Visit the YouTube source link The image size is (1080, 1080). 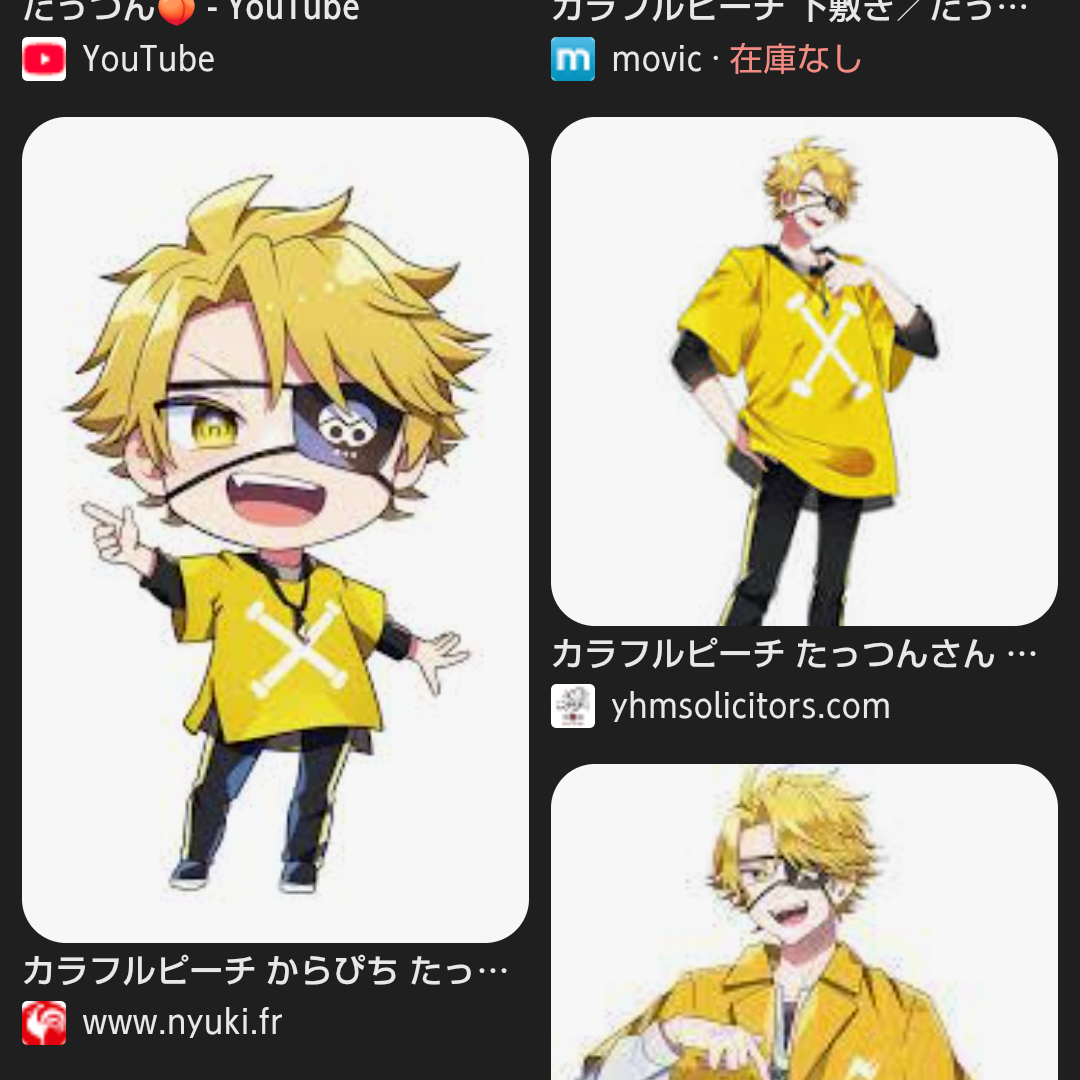[148, 59]
